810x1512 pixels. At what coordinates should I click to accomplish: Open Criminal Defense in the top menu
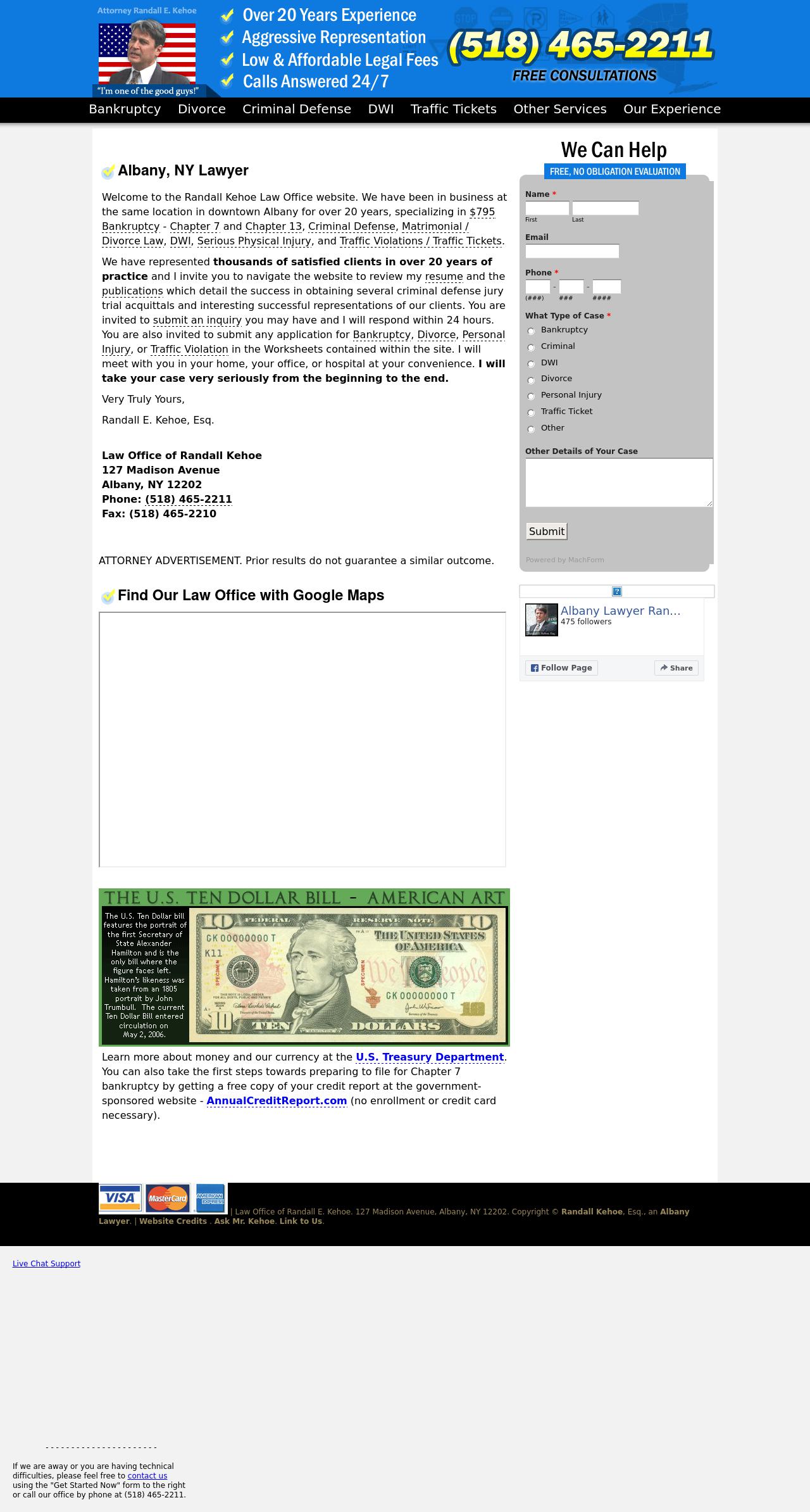[296, 109]
